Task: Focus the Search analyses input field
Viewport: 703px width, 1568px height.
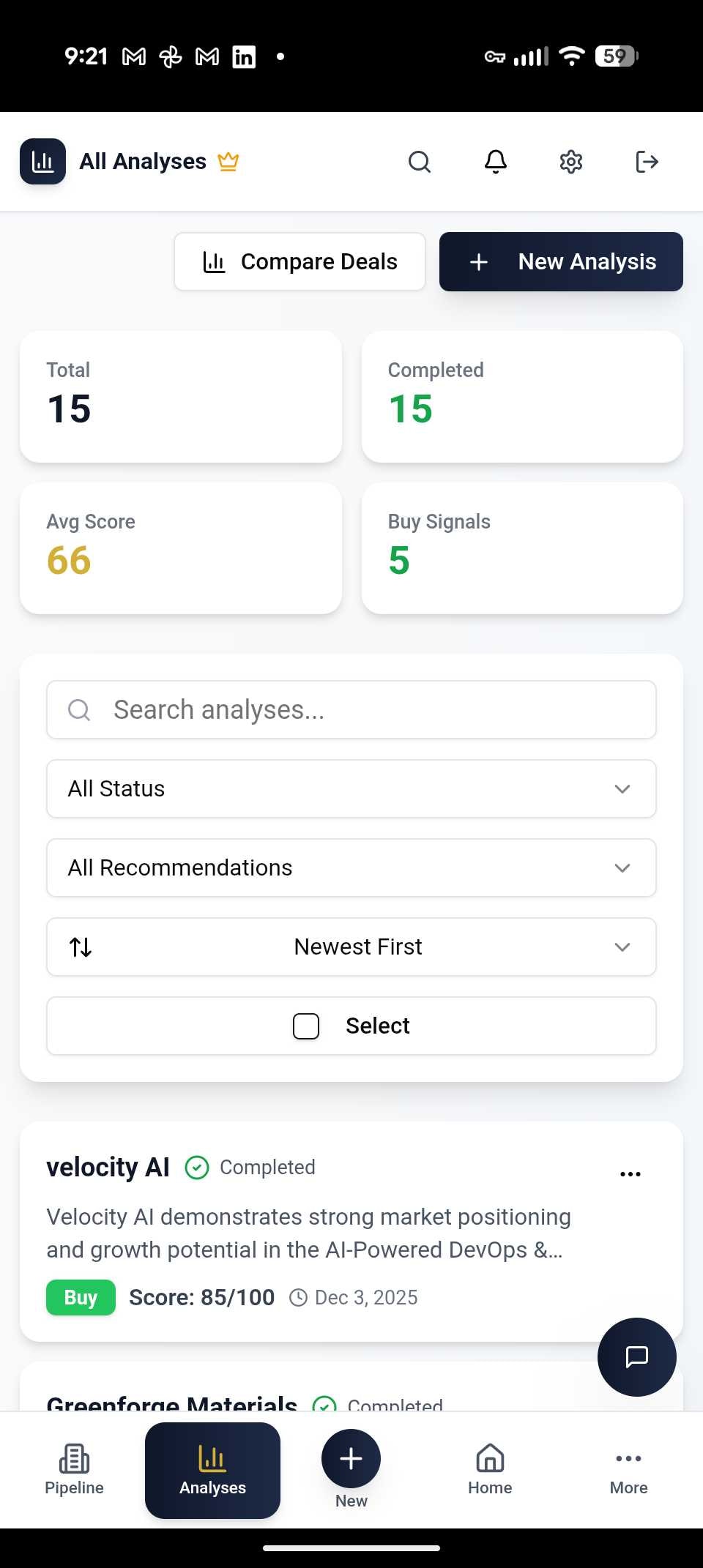Action: click(x=351, y=709)
